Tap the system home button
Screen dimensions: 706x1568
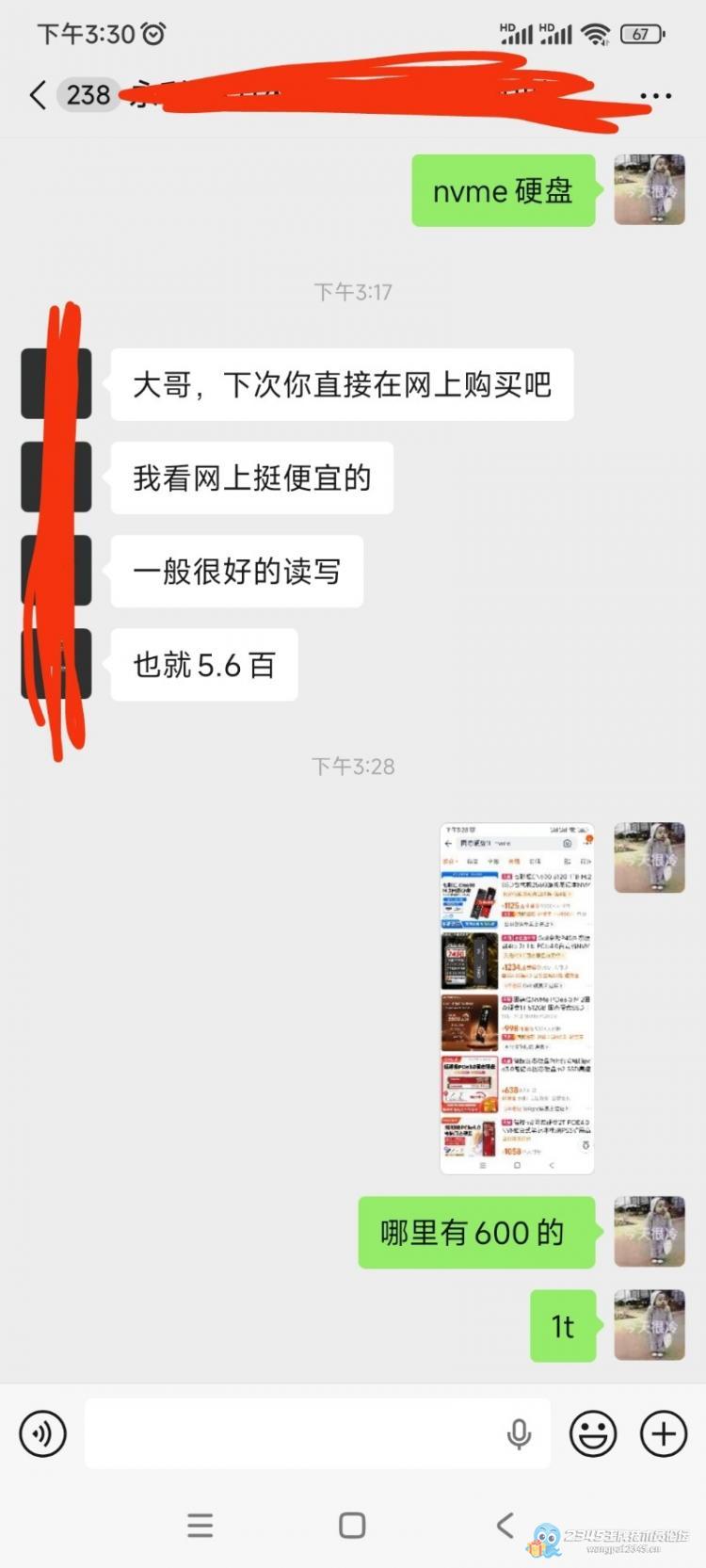click(352, 1526)
